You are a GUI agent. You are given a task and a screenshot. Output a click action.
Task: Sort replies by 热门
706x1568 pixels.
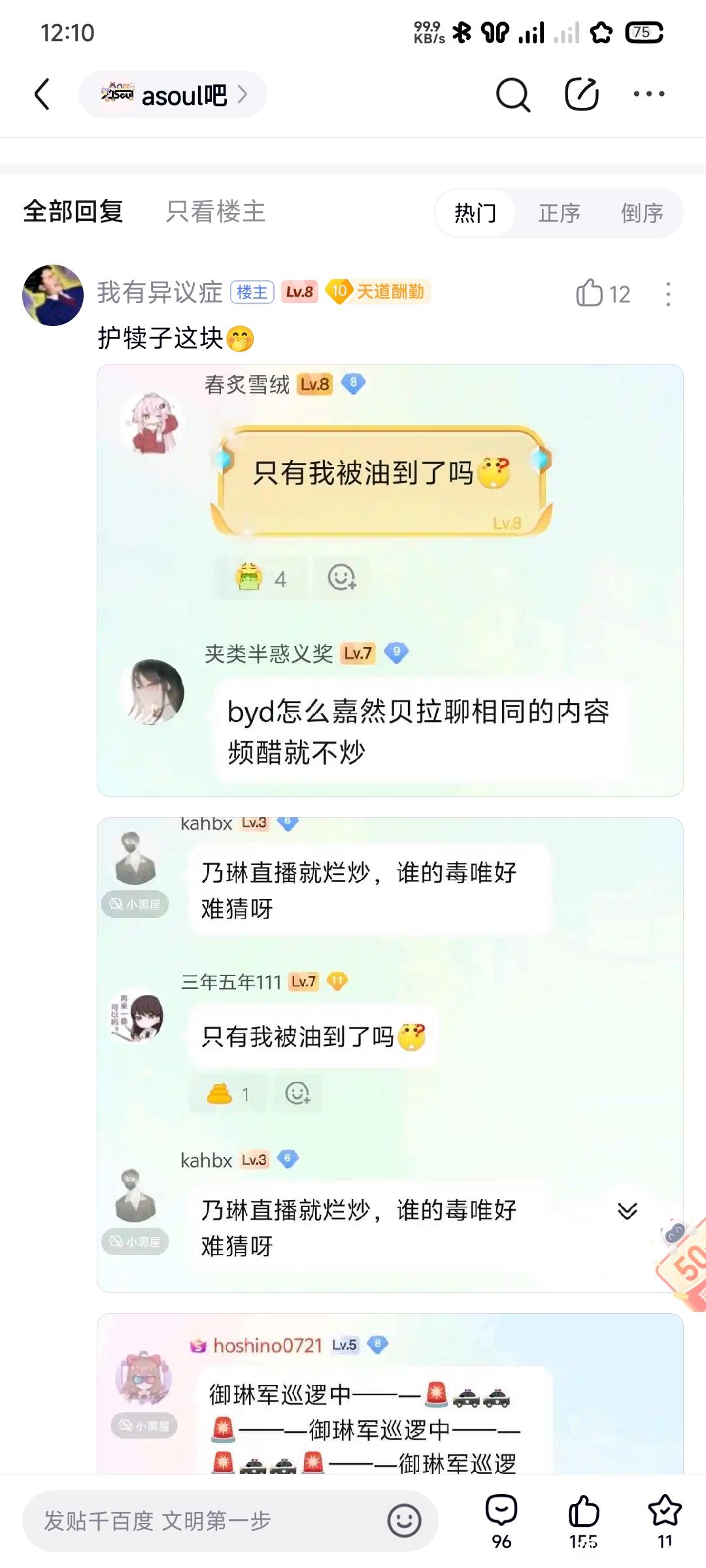coord(475,213)
